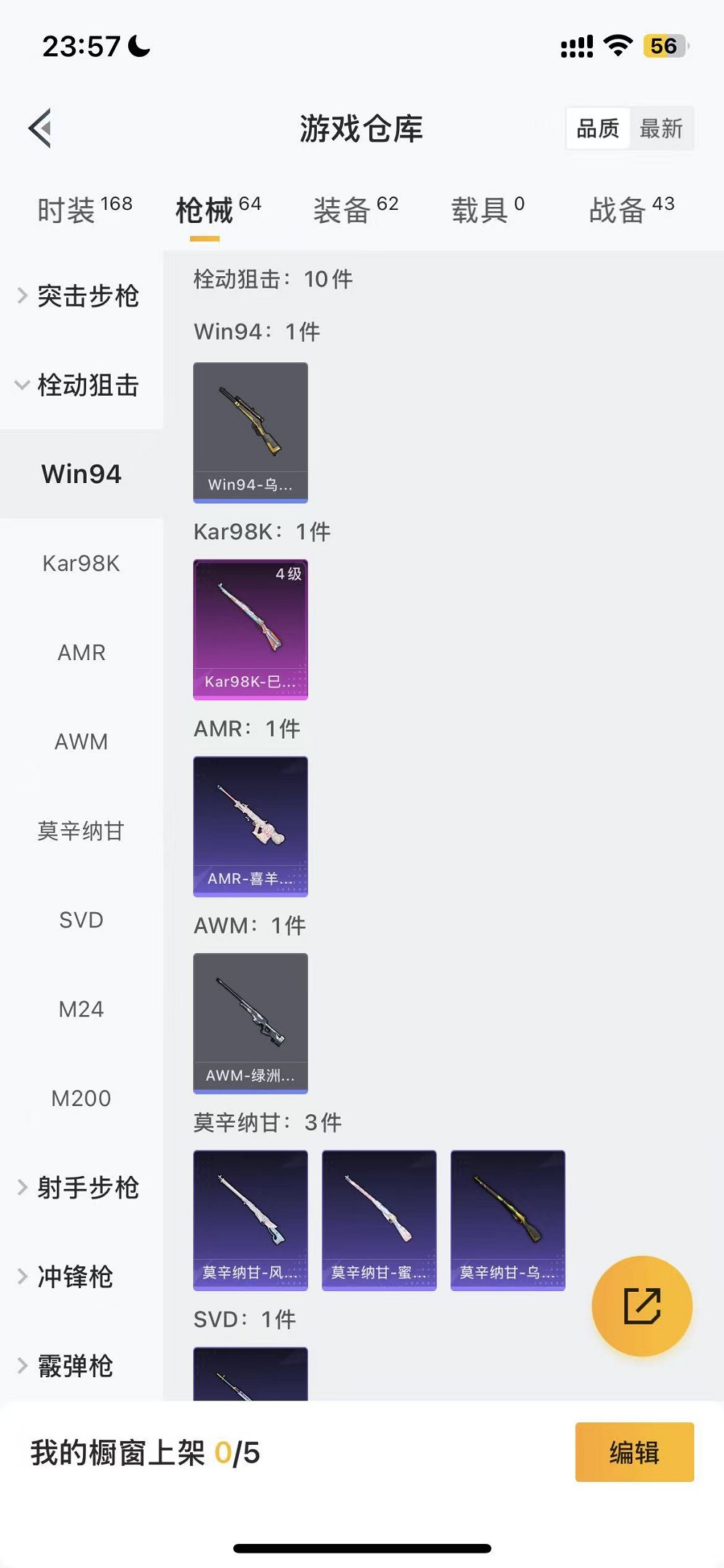724x1568 pixels.
Task: Tap the 编辑 button
Action: (634, 1452)
